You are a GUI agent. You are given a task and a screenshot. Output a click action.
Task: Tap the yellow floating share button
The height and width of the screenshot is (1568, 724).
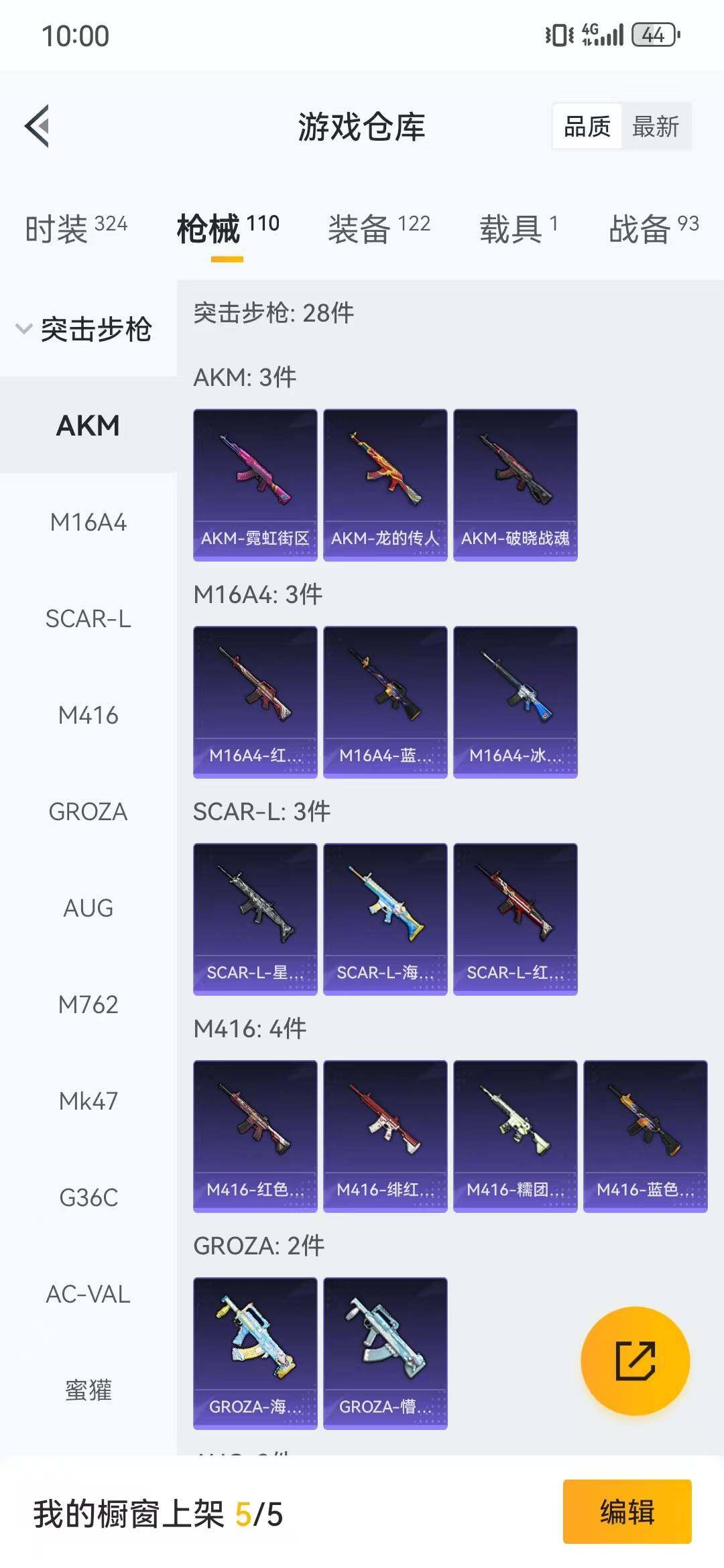635,1361
